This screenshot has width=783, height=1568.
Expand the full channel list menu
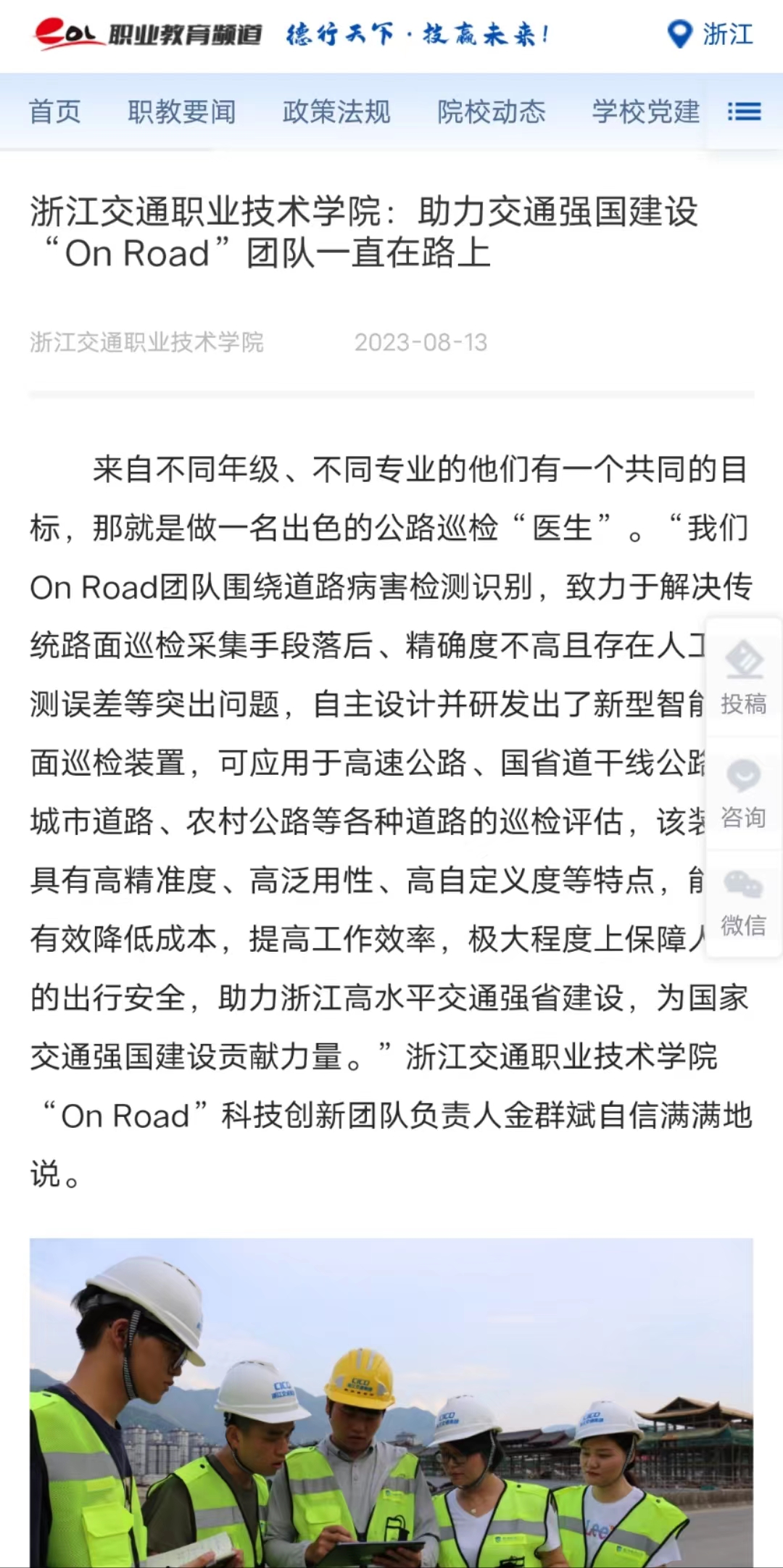pos(745,112)
